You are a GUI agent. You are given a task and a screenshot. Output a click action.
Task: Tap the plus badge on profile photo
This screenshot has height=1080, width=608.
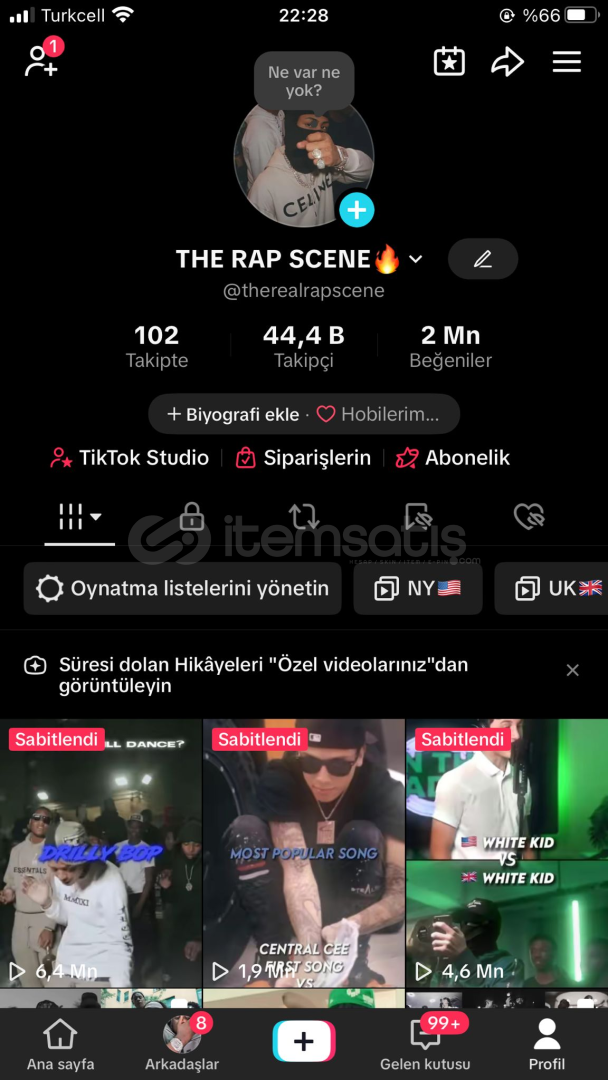[x=357, y=209]
